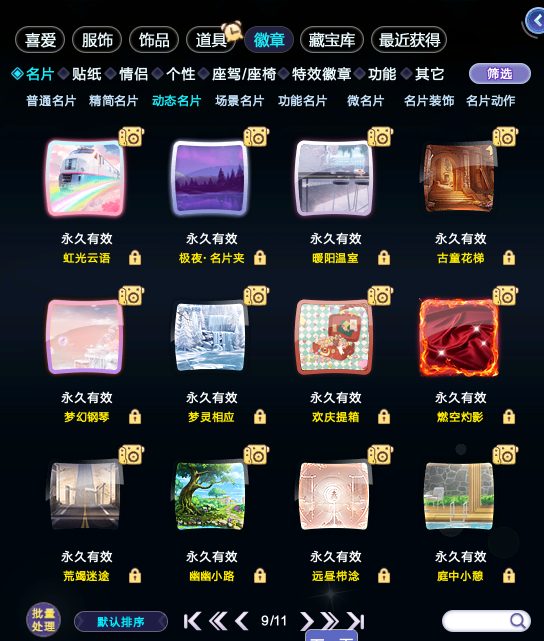Select the 暖阳温室 card
Viewport: 544px width, 641px height.
coord(334,178)
